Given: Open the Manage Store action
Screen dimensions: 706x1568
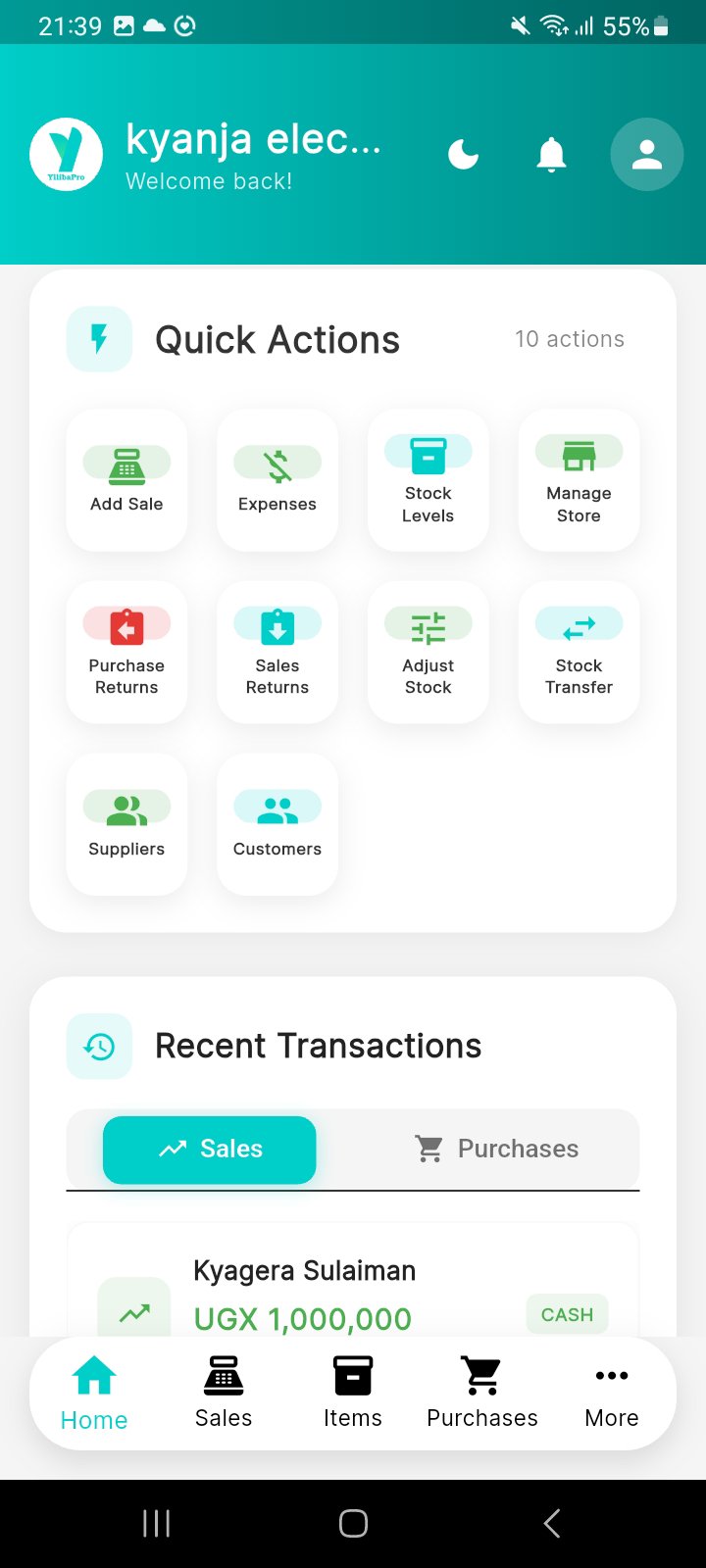Looking at the screenshot, I should coord(579,479).
